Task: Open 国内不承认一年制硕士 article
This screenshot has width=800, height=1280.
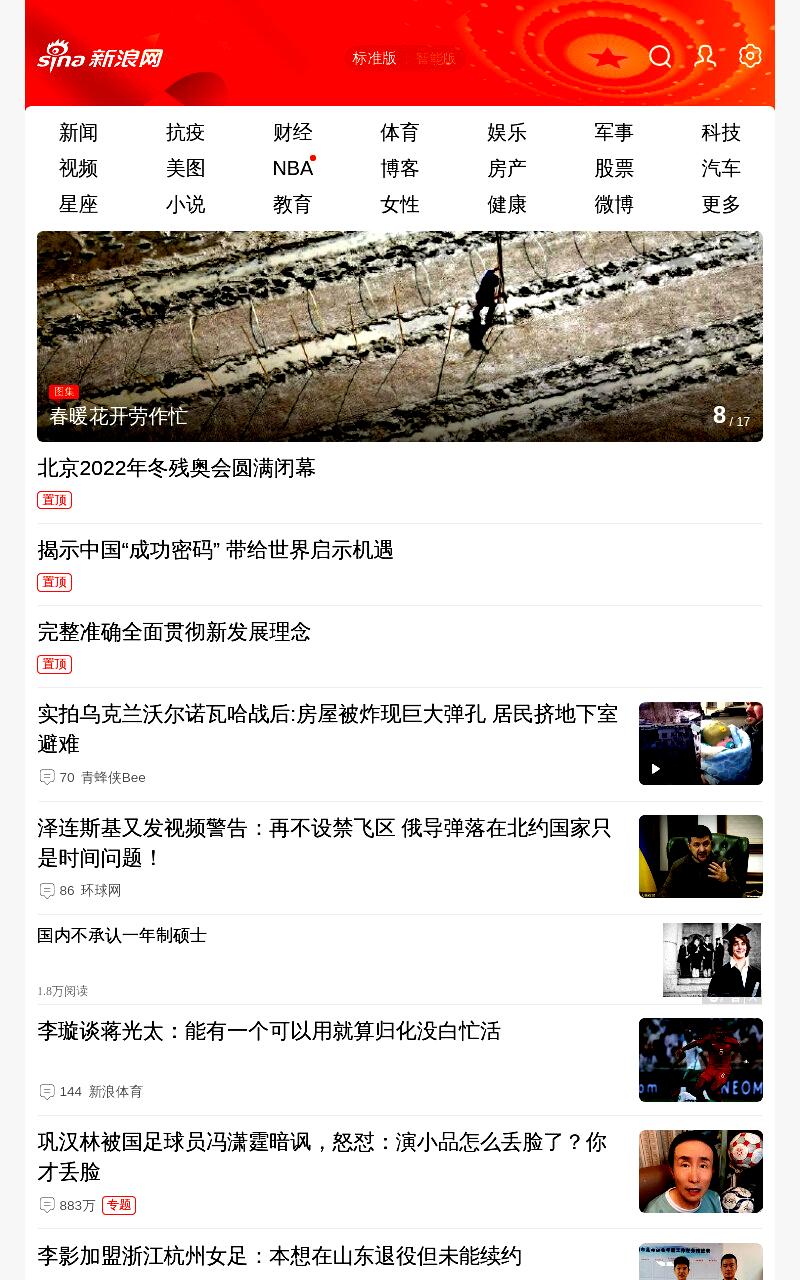Action: [x=122, y=936]
